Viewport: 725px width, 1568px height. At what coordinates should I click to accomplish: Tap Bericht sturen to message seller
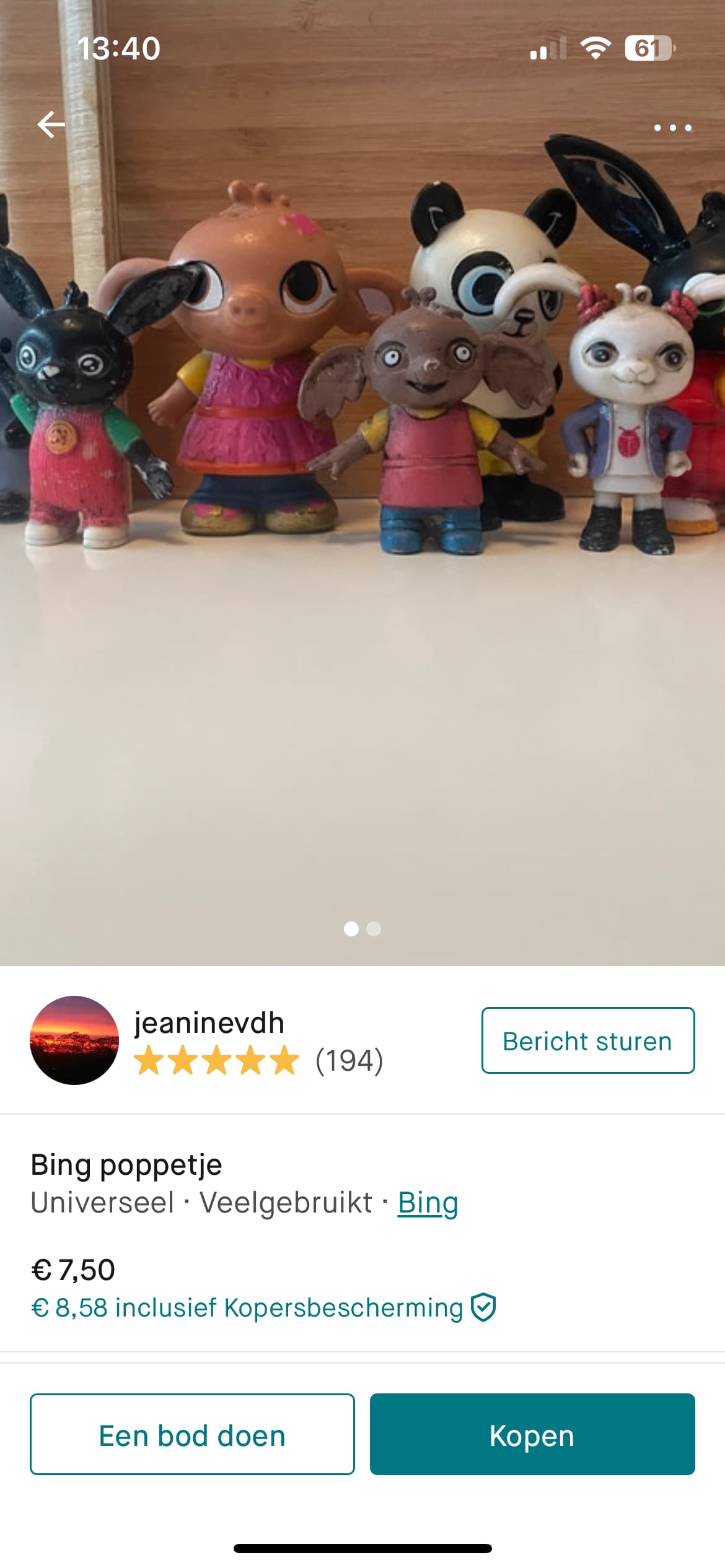click(587, 1040)
